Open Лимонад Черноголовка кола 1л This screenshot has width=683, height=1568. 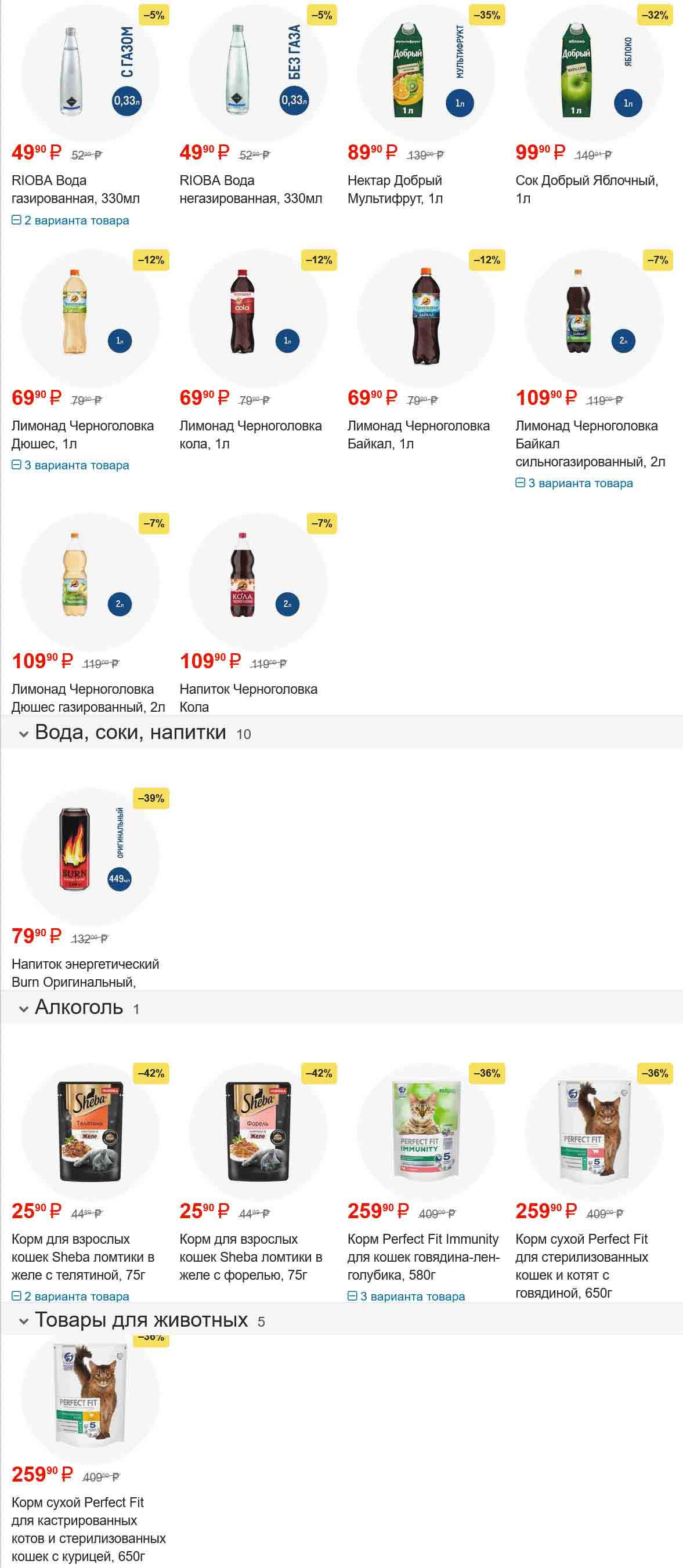pyautogui.click(x=250, y=434)
